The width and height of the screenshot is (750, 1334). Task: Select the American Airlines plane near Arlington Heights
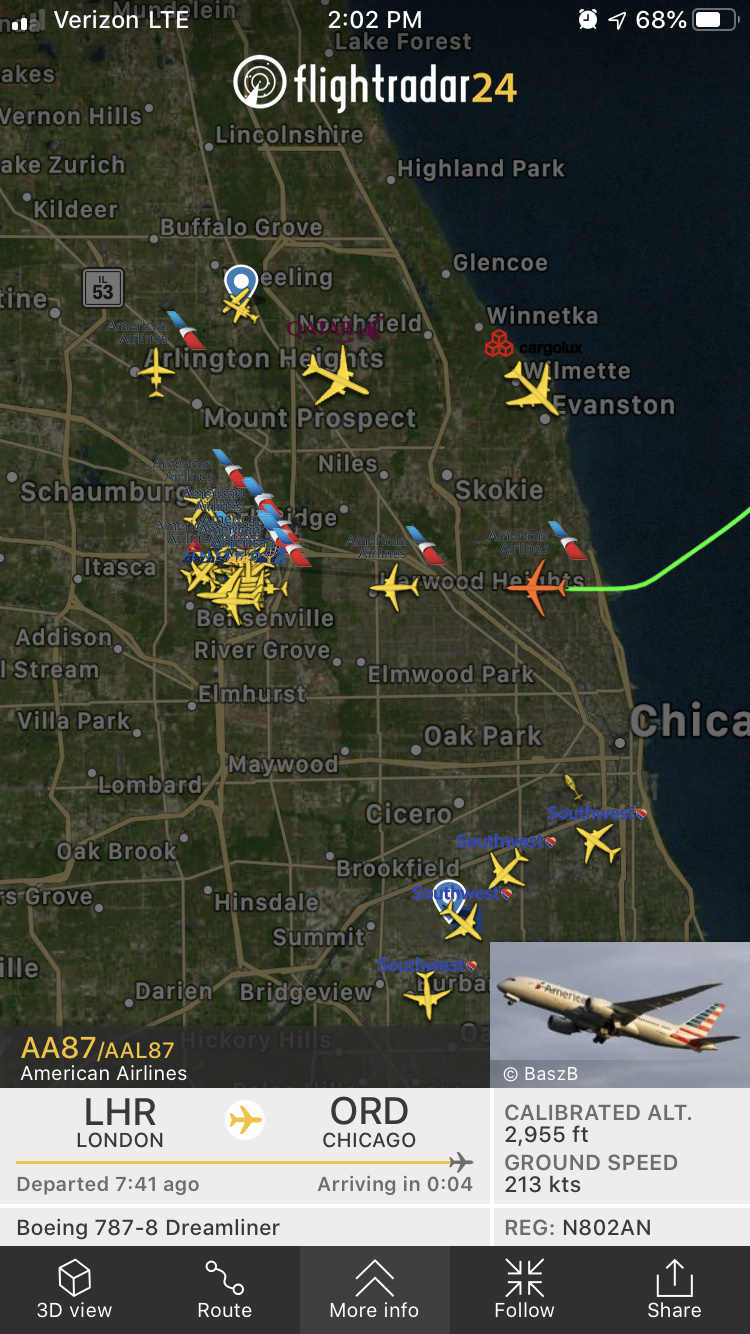tap(156, 373)
